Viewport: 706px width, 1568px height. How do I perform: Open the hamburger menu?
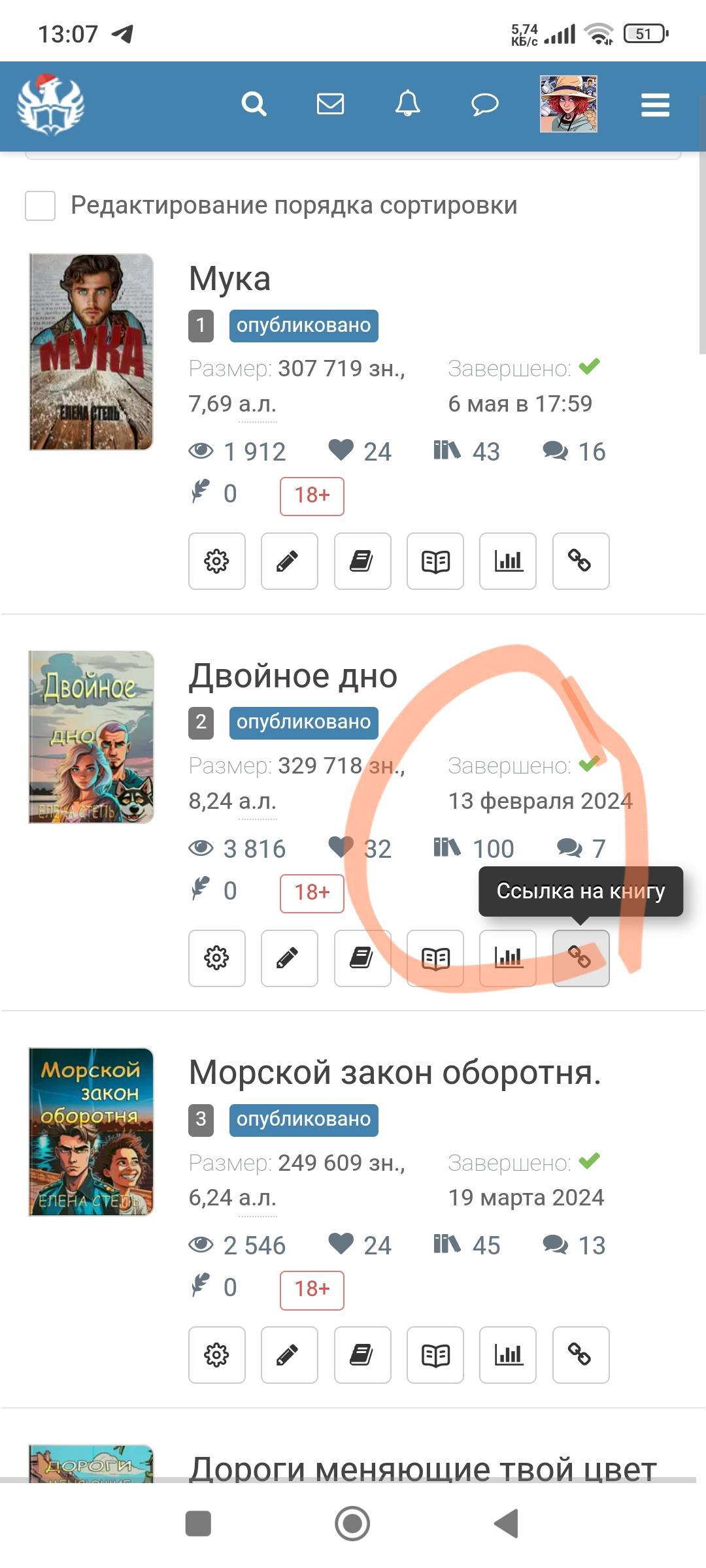655,105
